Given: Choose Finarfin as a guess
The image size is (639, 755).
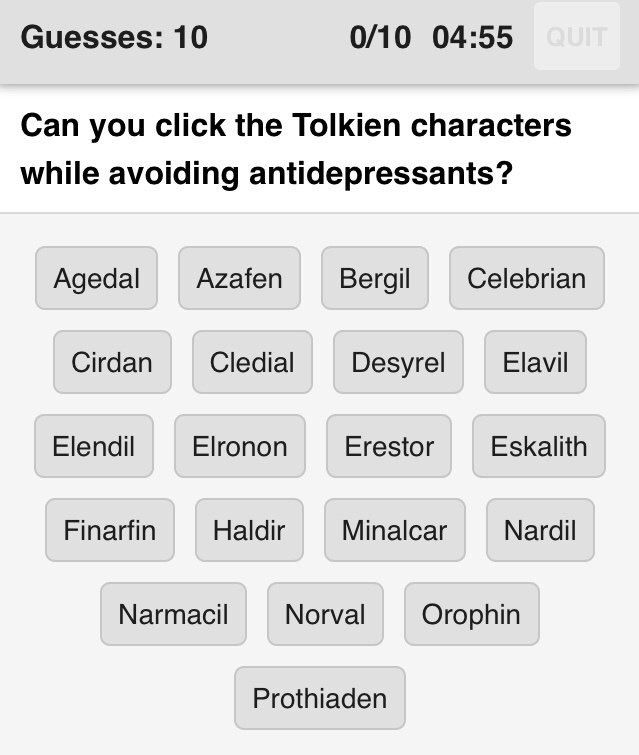Looking at the screenshot, I should [x=109, y=530].
